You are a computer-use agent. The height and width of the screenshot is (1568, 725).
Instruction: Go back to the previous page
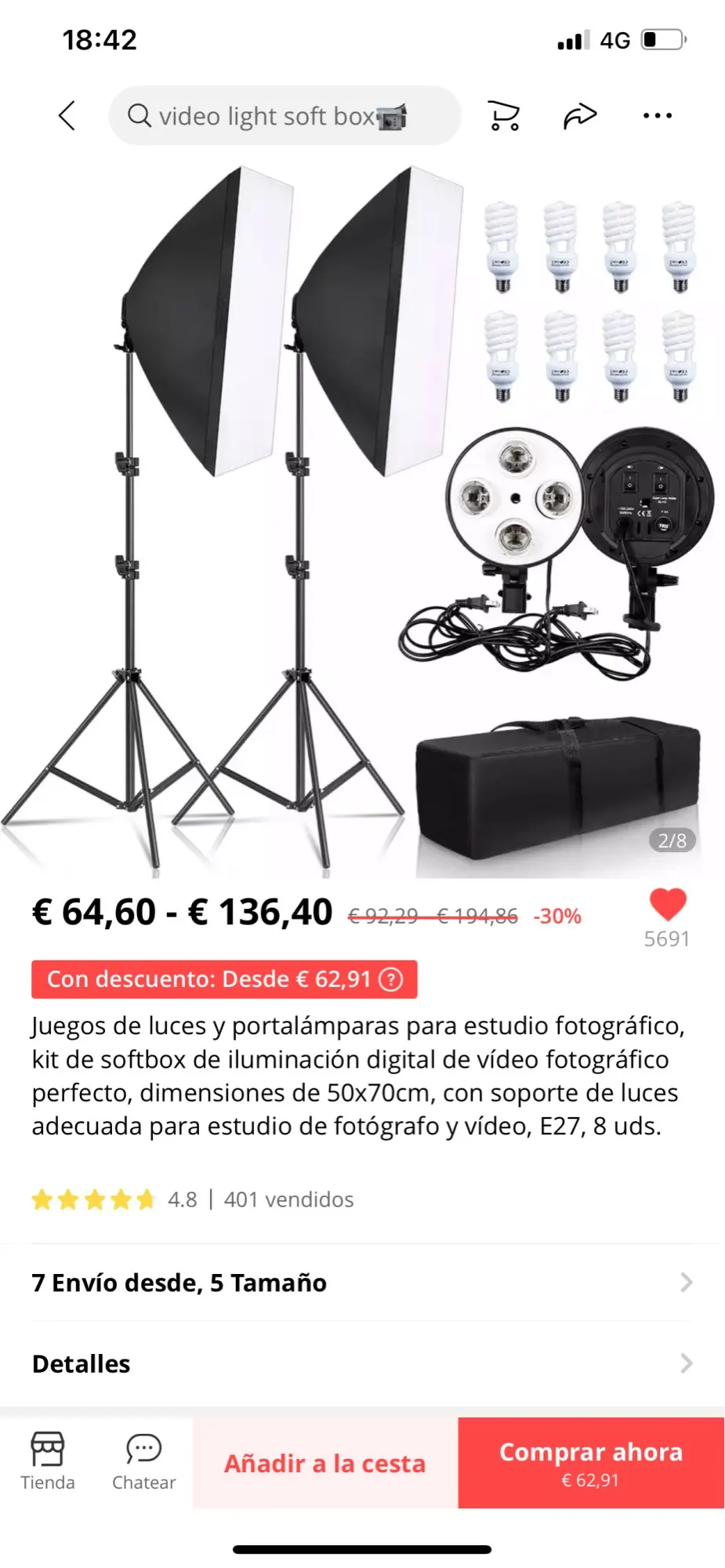[x=67, y=116]
